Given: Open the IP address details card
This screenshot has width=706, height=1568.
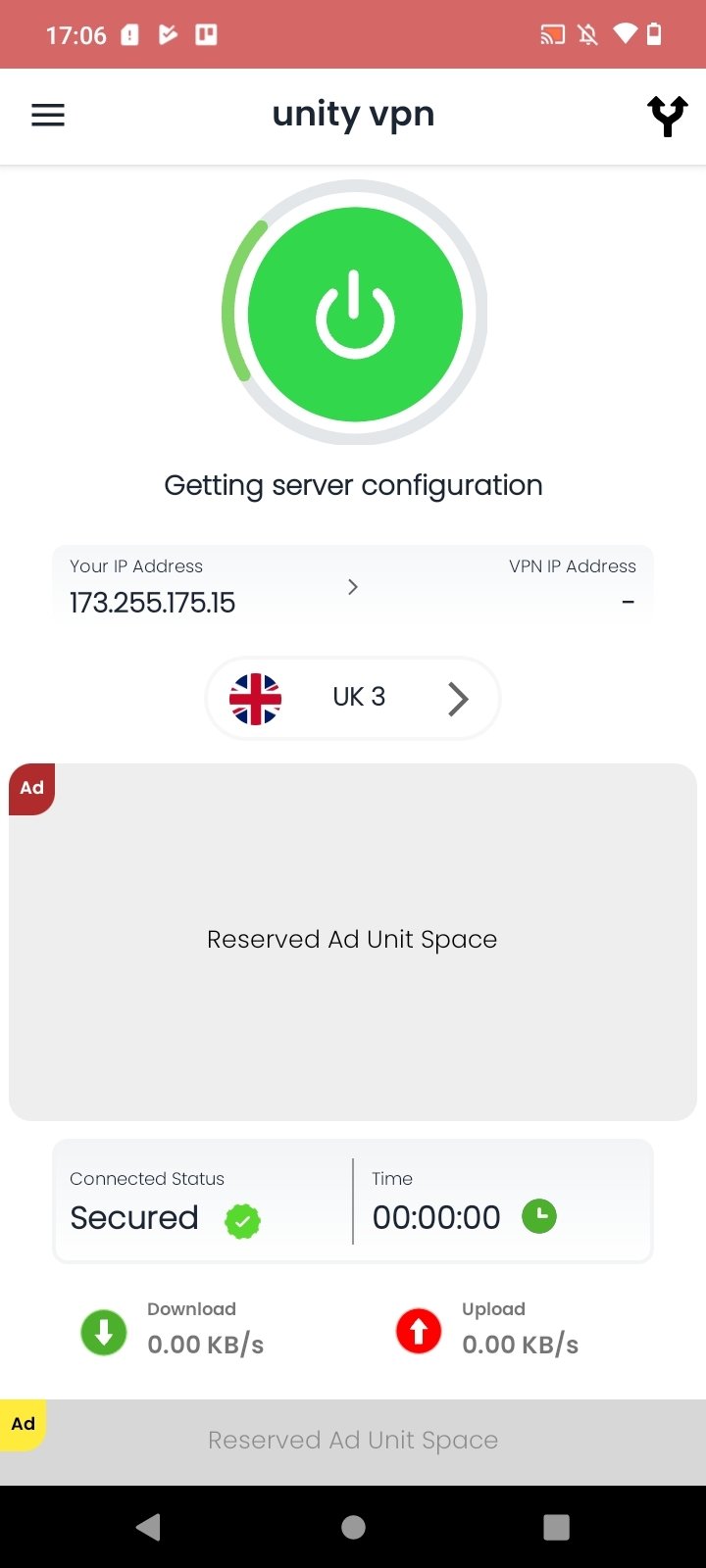Looking at the screenshot, I should pos(353,585).
